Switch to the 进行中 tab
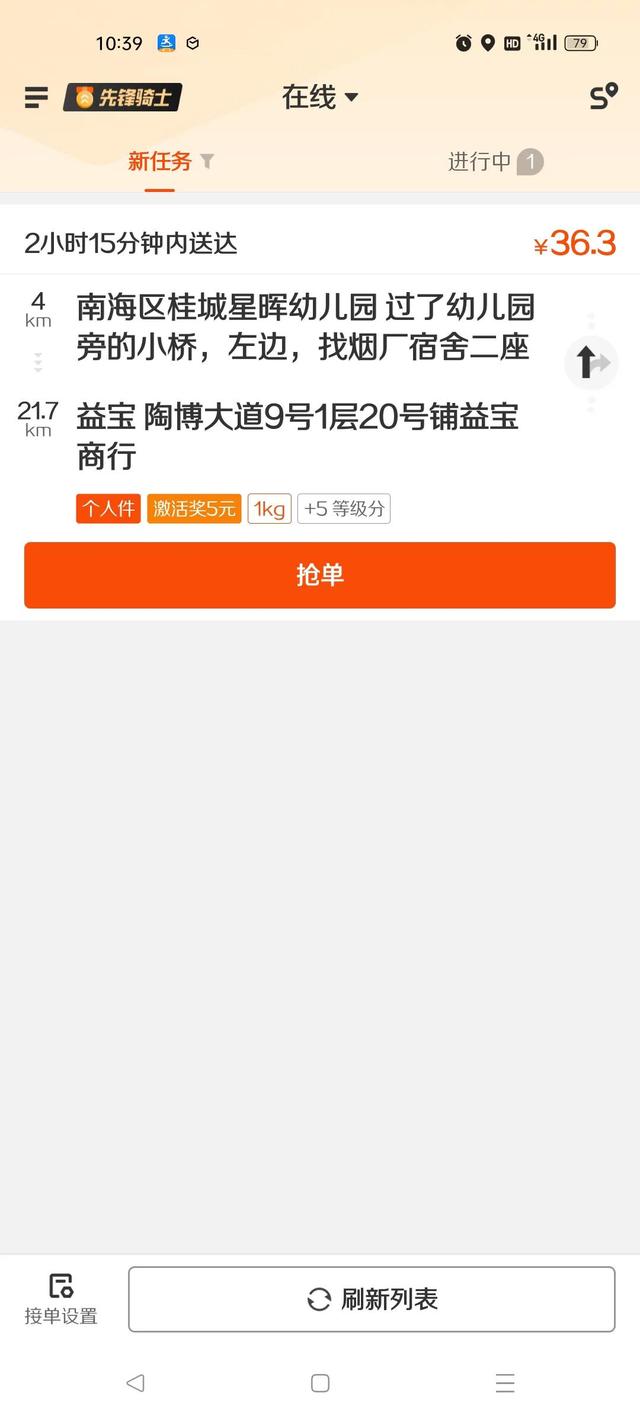This screenshot has height=1422, width=640. (x=495, y=162)
